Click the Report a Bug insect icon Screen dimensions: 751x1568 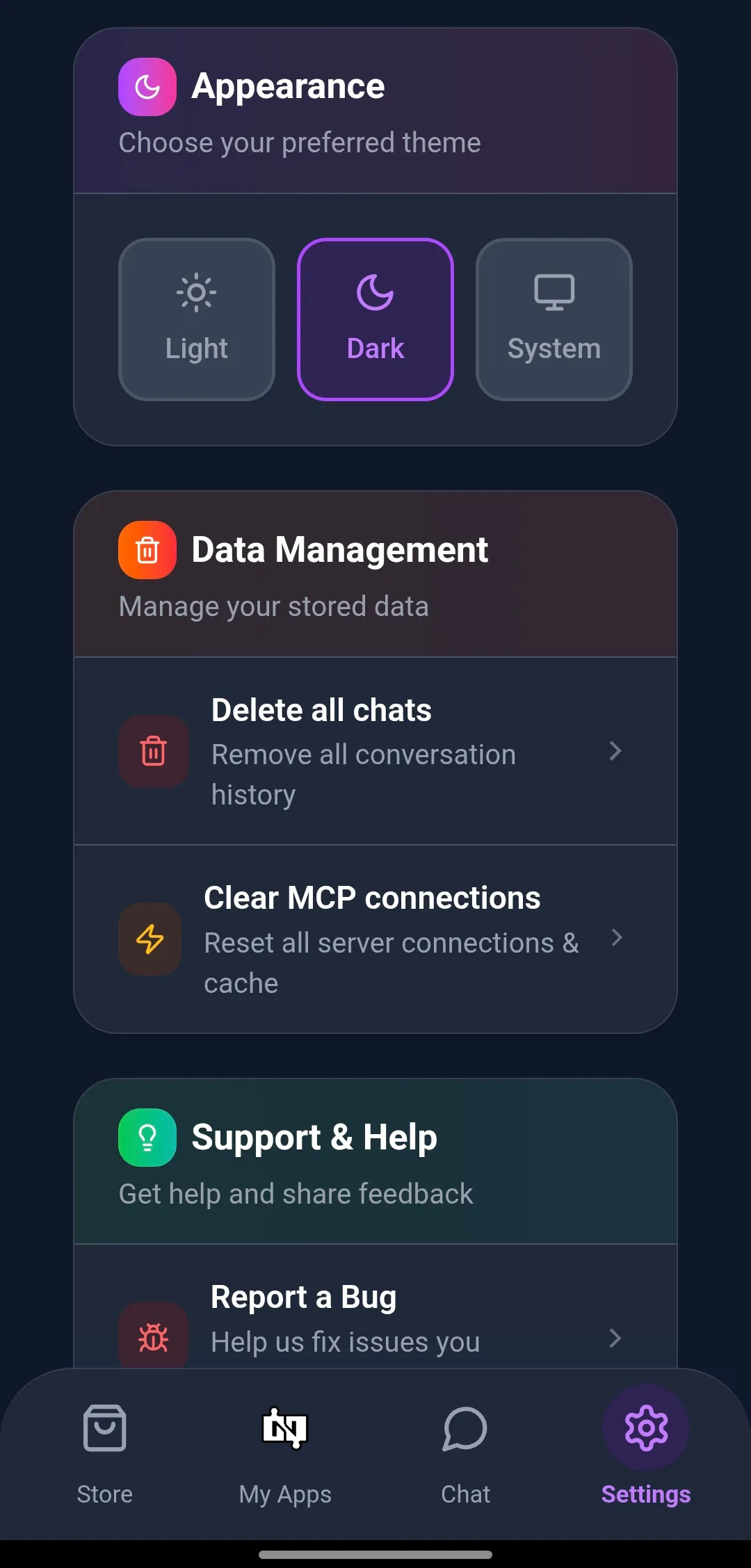(154, 1335)
